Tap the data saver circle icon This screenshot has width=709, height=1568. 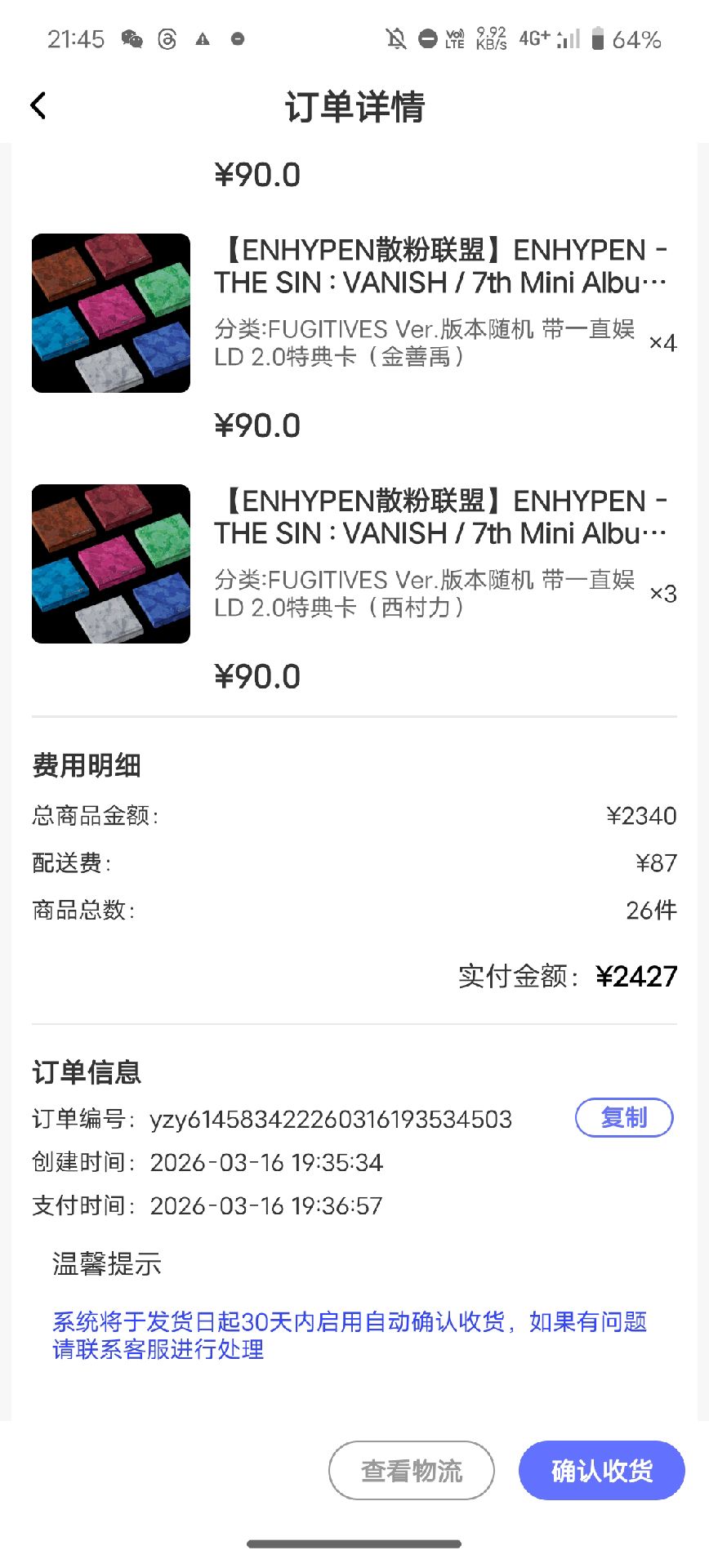[x=429, y=38]
